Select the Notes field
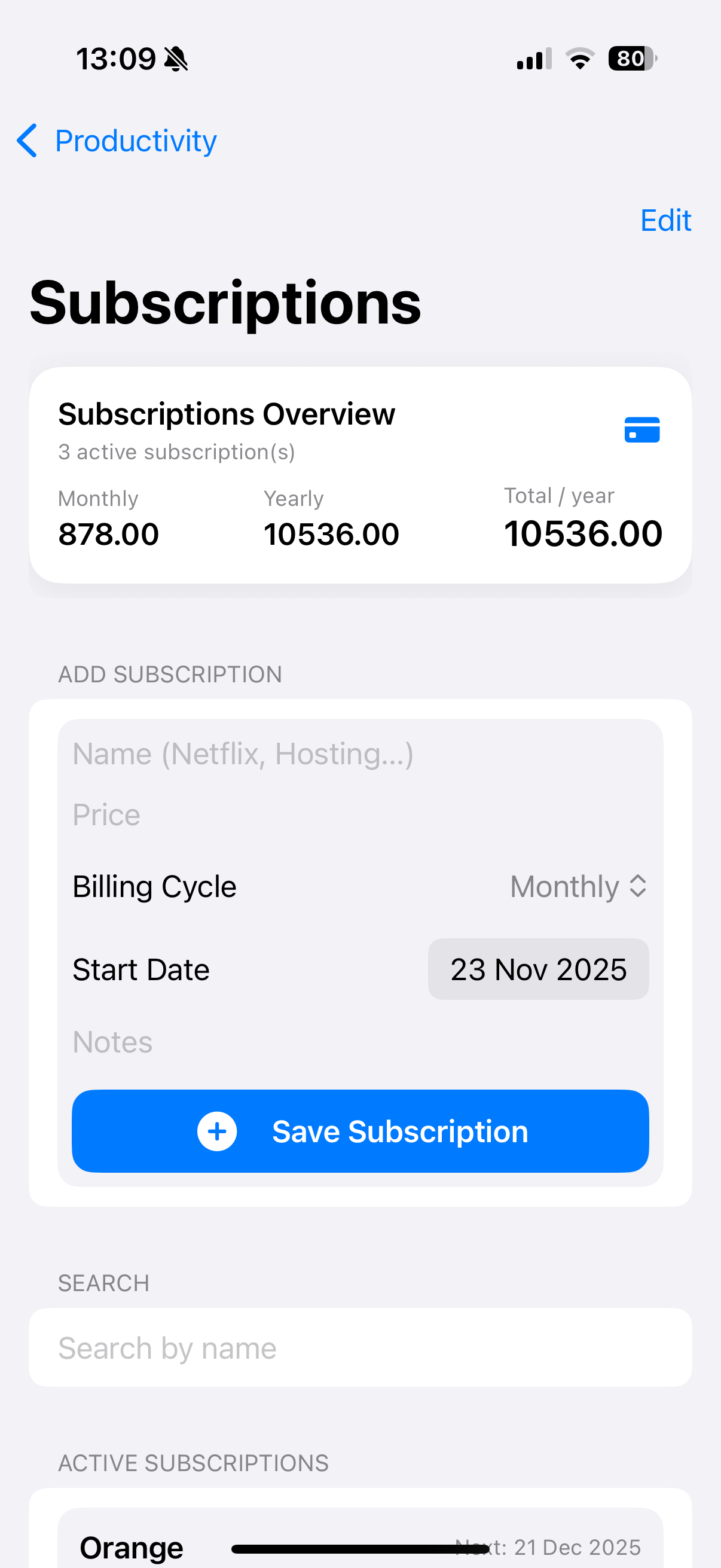The height and width of the screenshot is (1568, 721). pos(359,1042)
